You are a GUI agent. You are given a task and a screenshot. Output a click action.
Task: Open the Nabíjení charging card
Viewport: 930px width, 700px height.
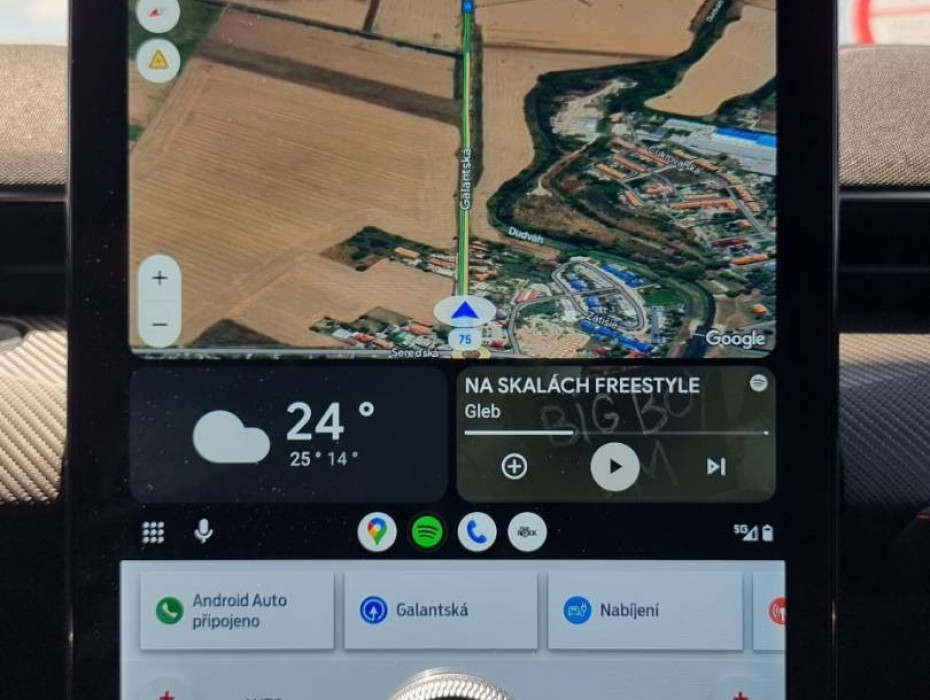pyautogui.click(x=644, y=610)
